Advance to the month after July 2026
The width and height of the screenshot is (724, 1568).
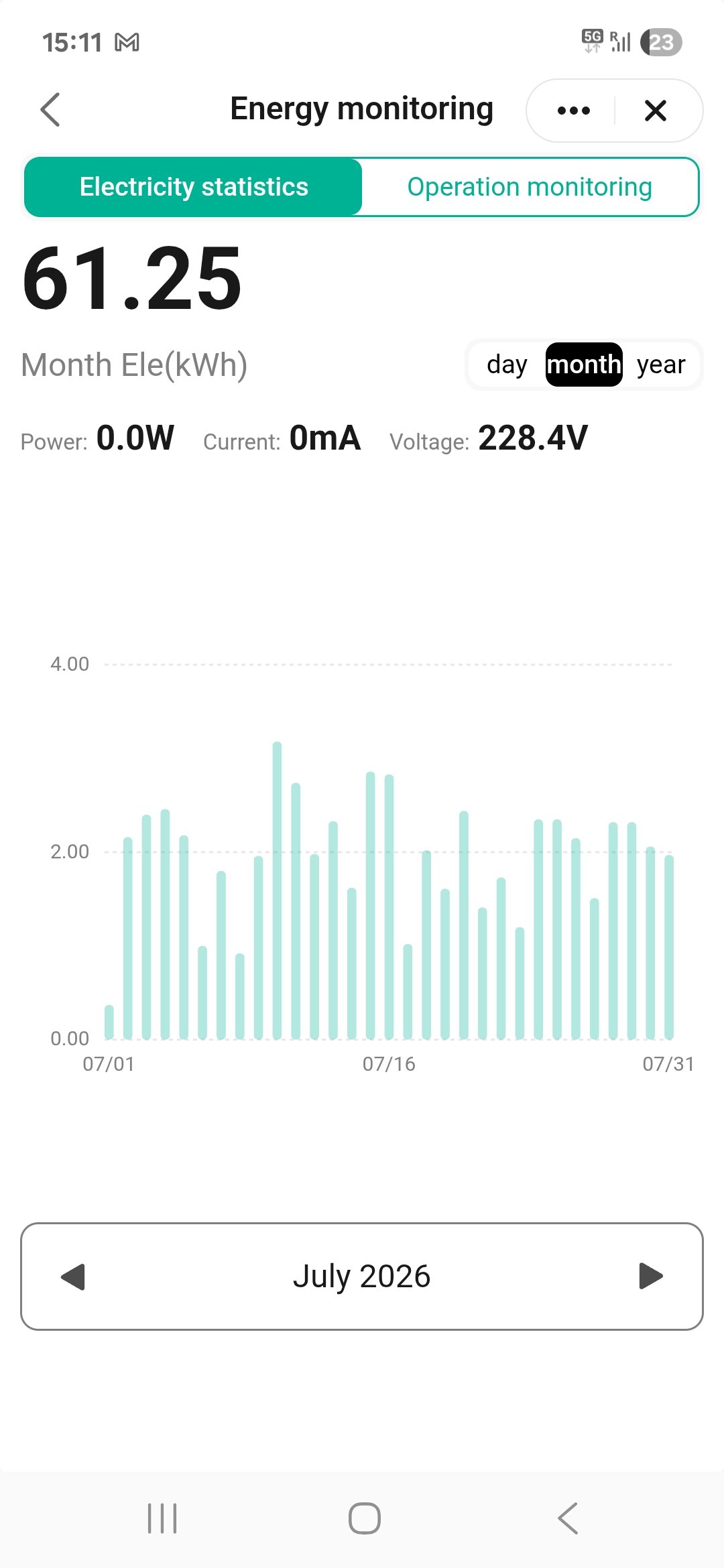651,1277
